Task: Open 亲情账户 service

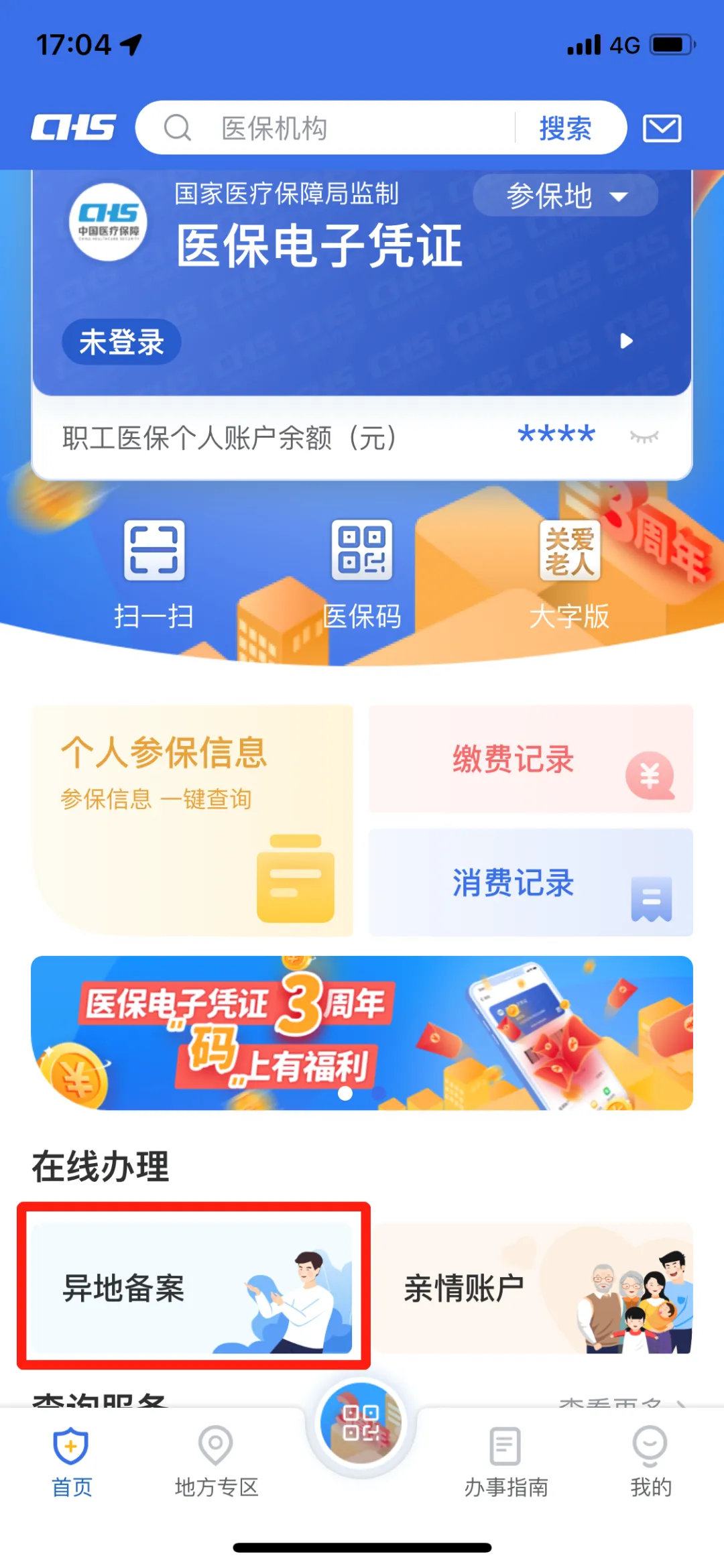Action: (x=532, y=1287)
